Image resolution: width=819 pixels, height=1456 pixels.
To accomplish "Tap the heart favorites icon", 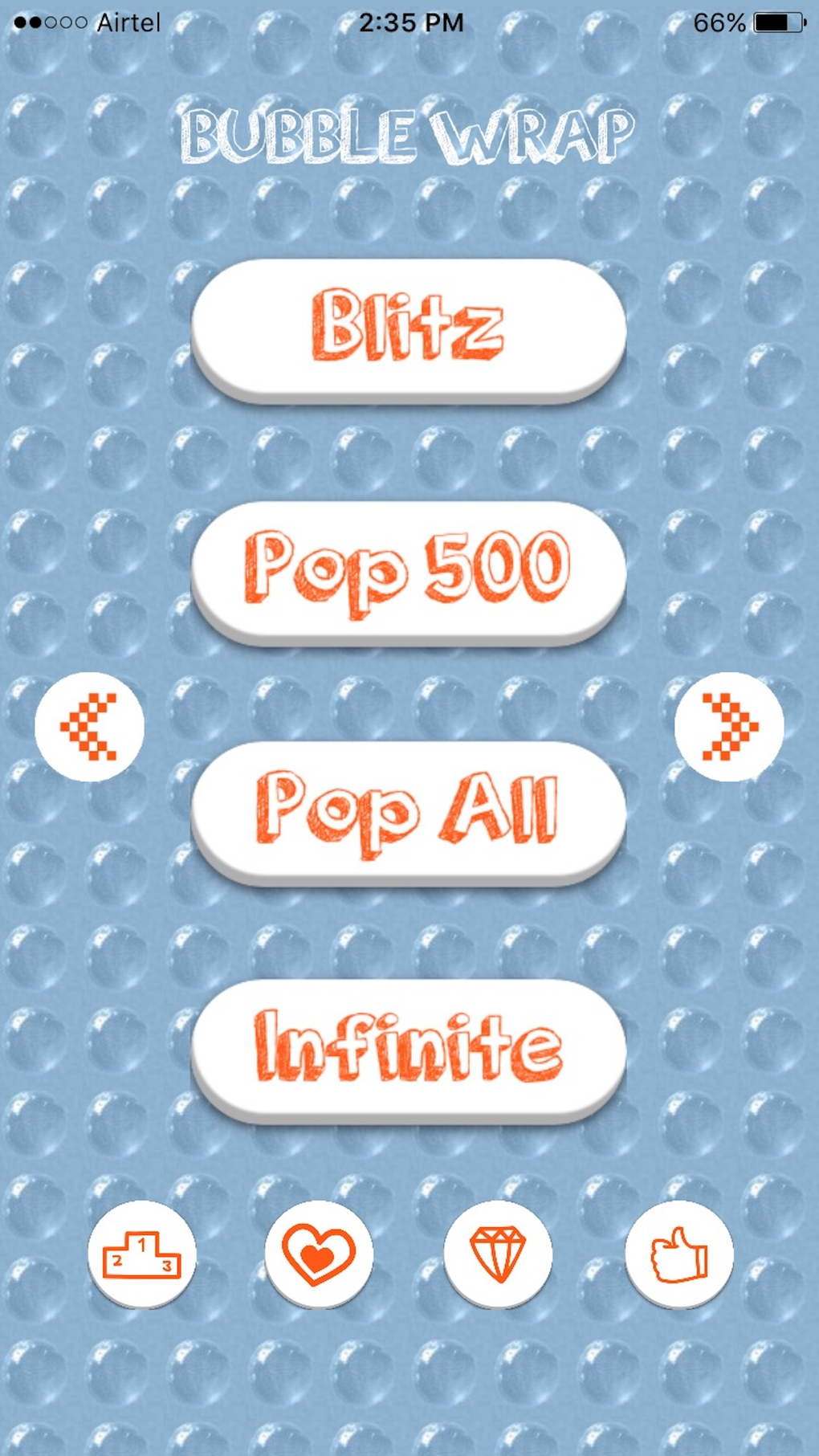I will pyautogui.click(x=320, y=1256).
